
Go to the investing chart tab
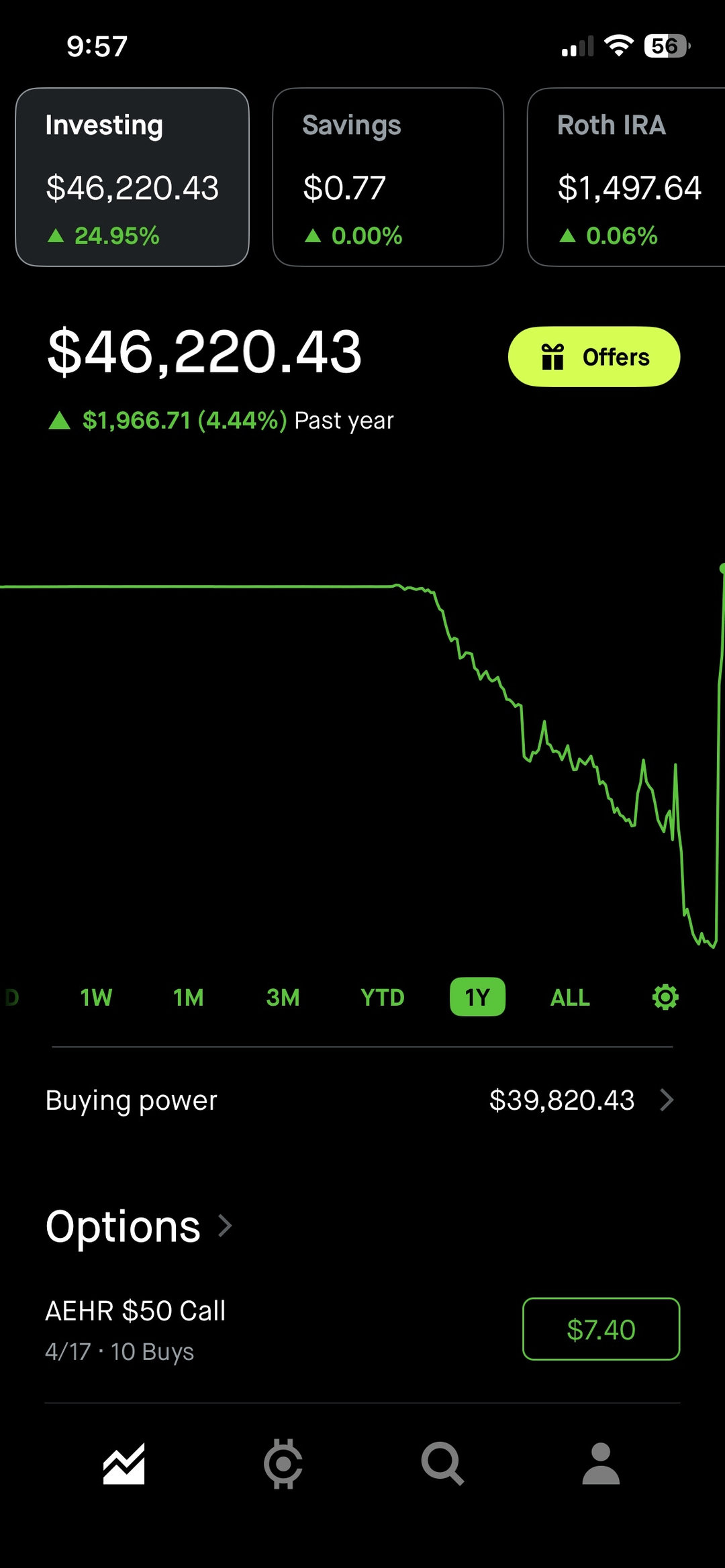click(124, 1463)
